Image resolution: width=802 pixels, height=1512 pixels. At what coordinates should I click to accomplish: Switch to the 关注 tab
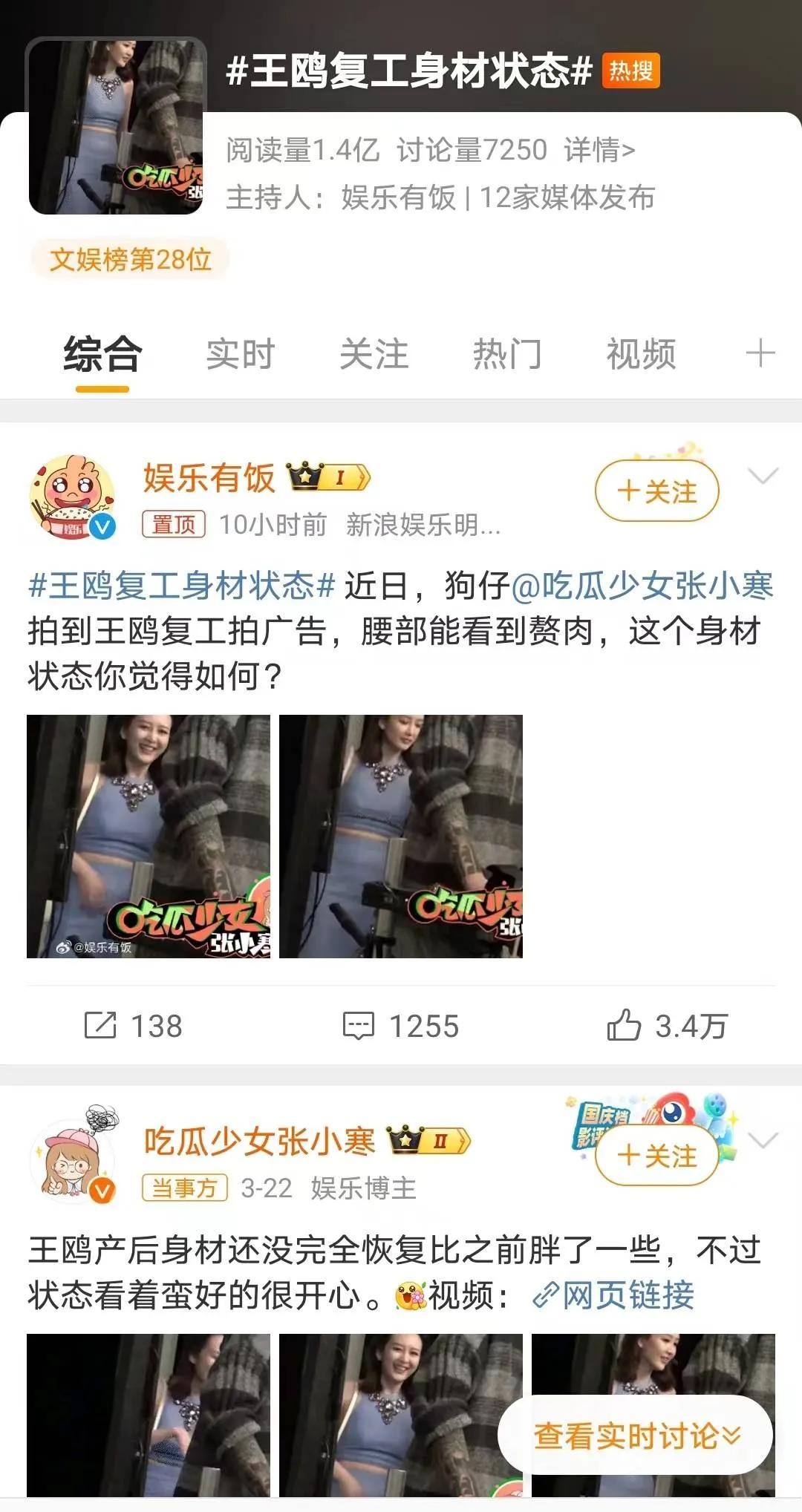374,354
